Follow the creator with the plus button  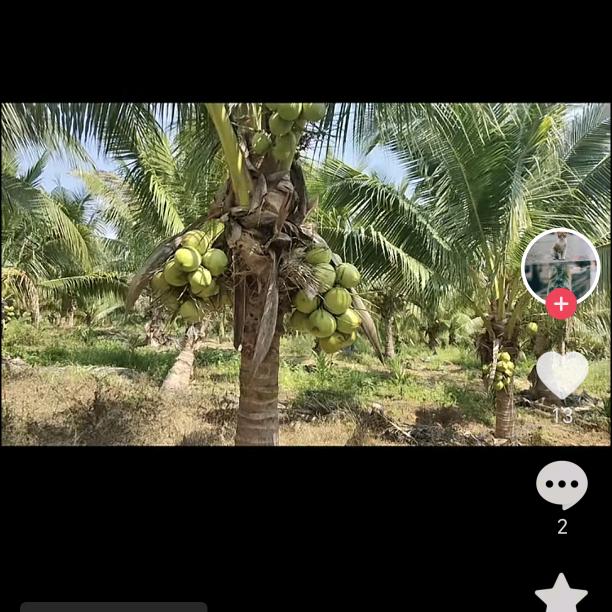(x=561, y=303)
